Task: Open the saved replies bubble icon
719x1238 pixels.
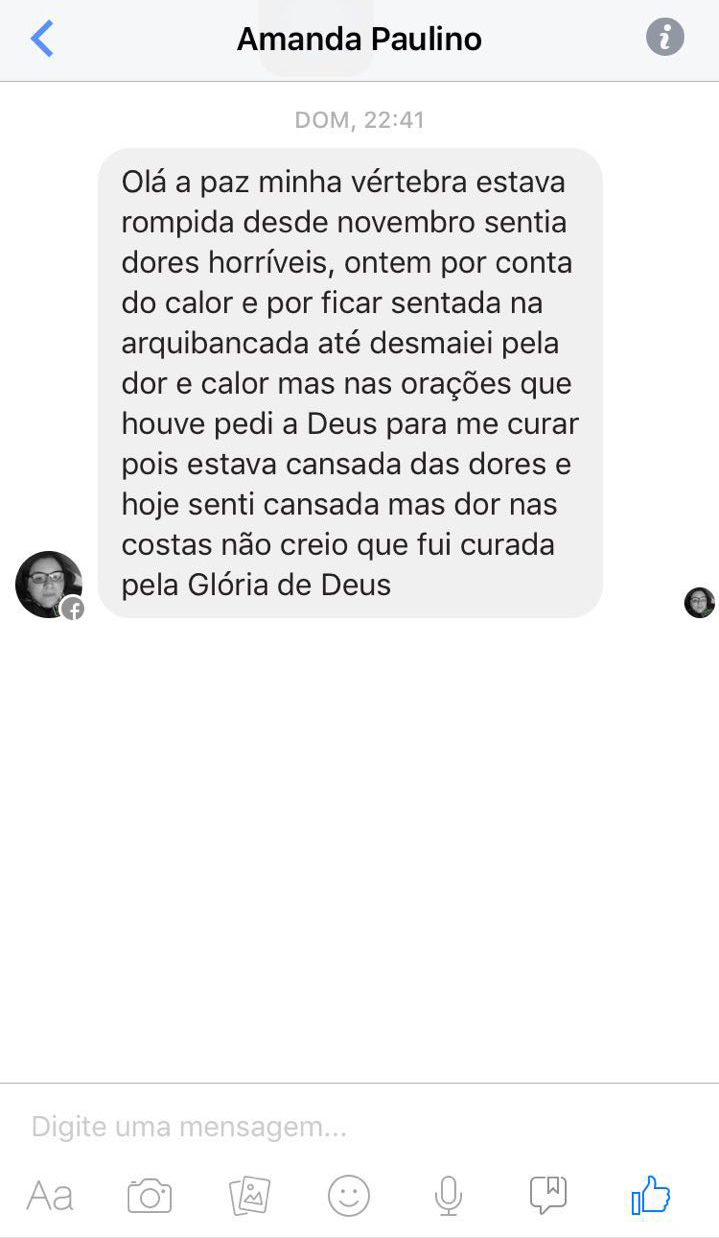Action: 548,1195
